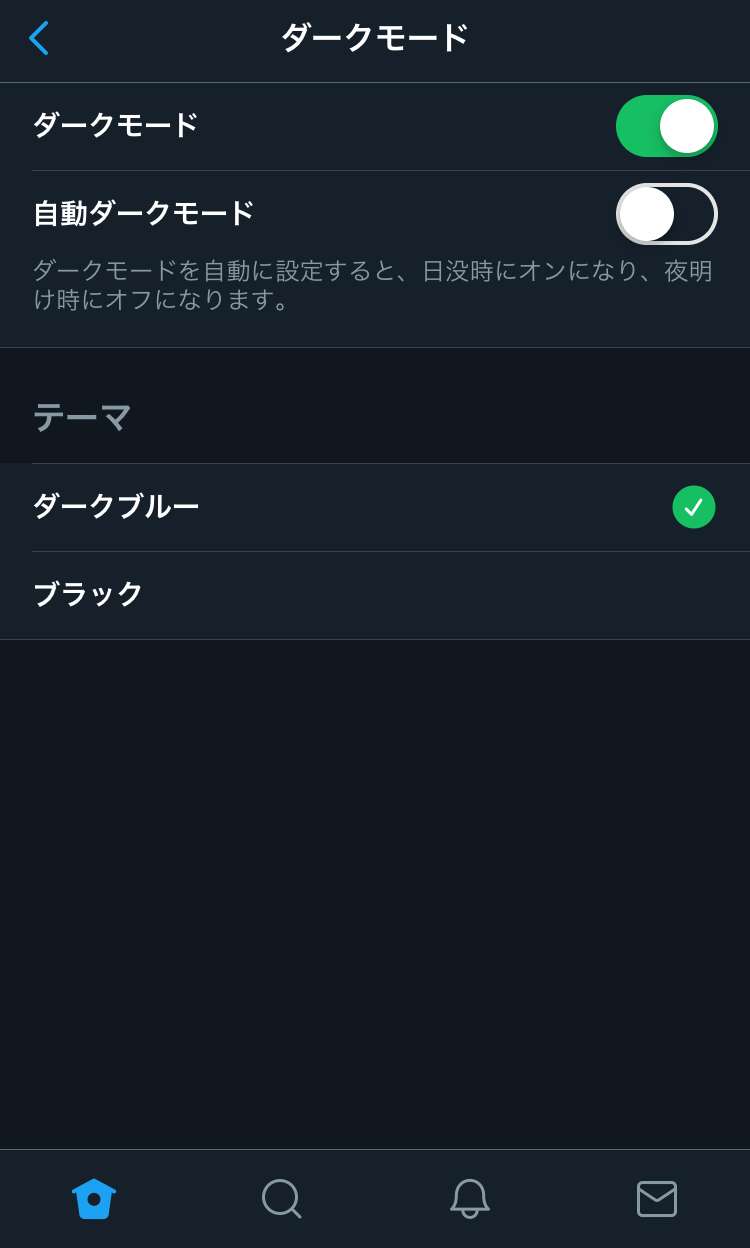Enable the 自動ダークモード switch

pyautogui.click(x=666, y=214)
